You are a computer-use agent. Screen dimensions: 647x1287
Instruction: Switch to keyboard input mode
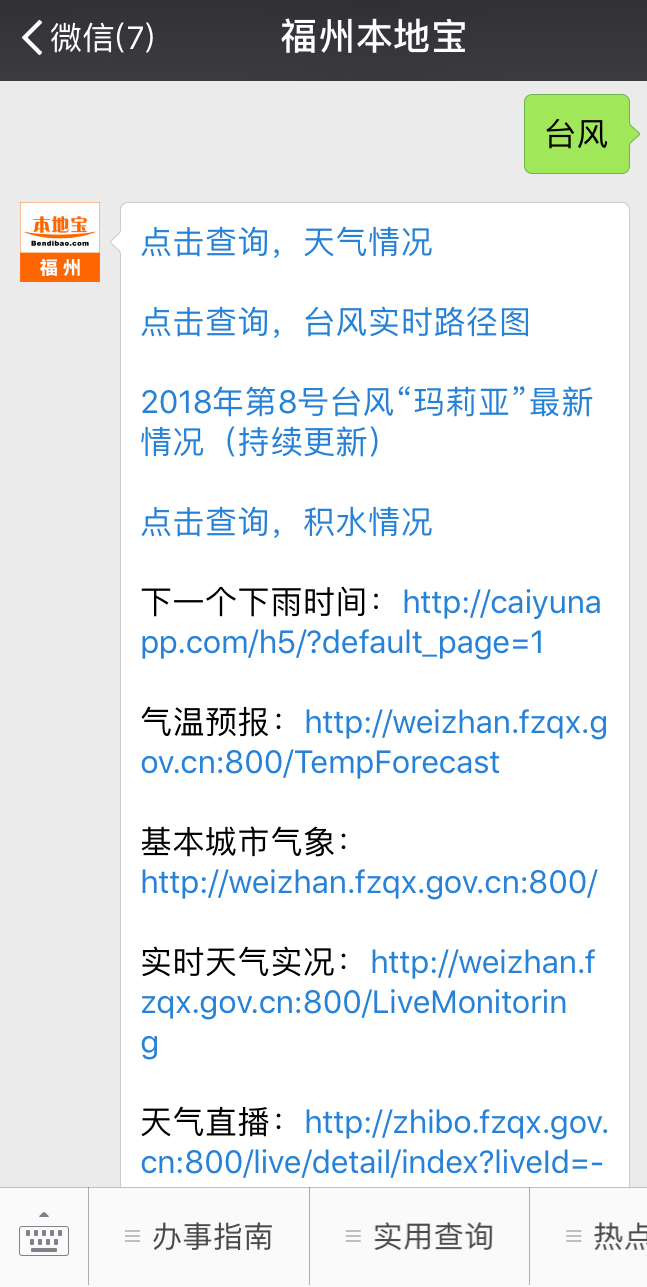point(44,1238)
